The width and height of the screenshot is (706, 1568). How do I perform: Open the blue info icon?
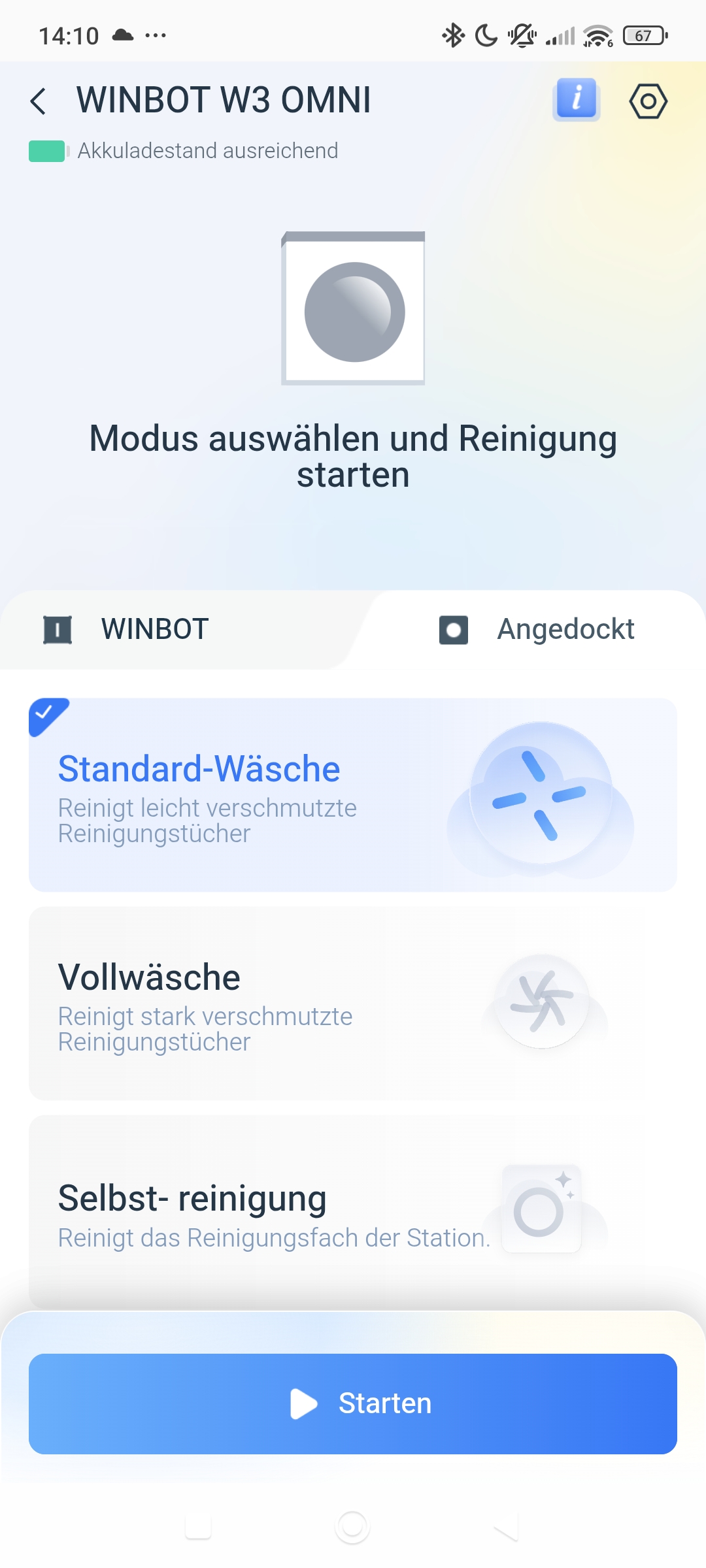coord(576,100)
